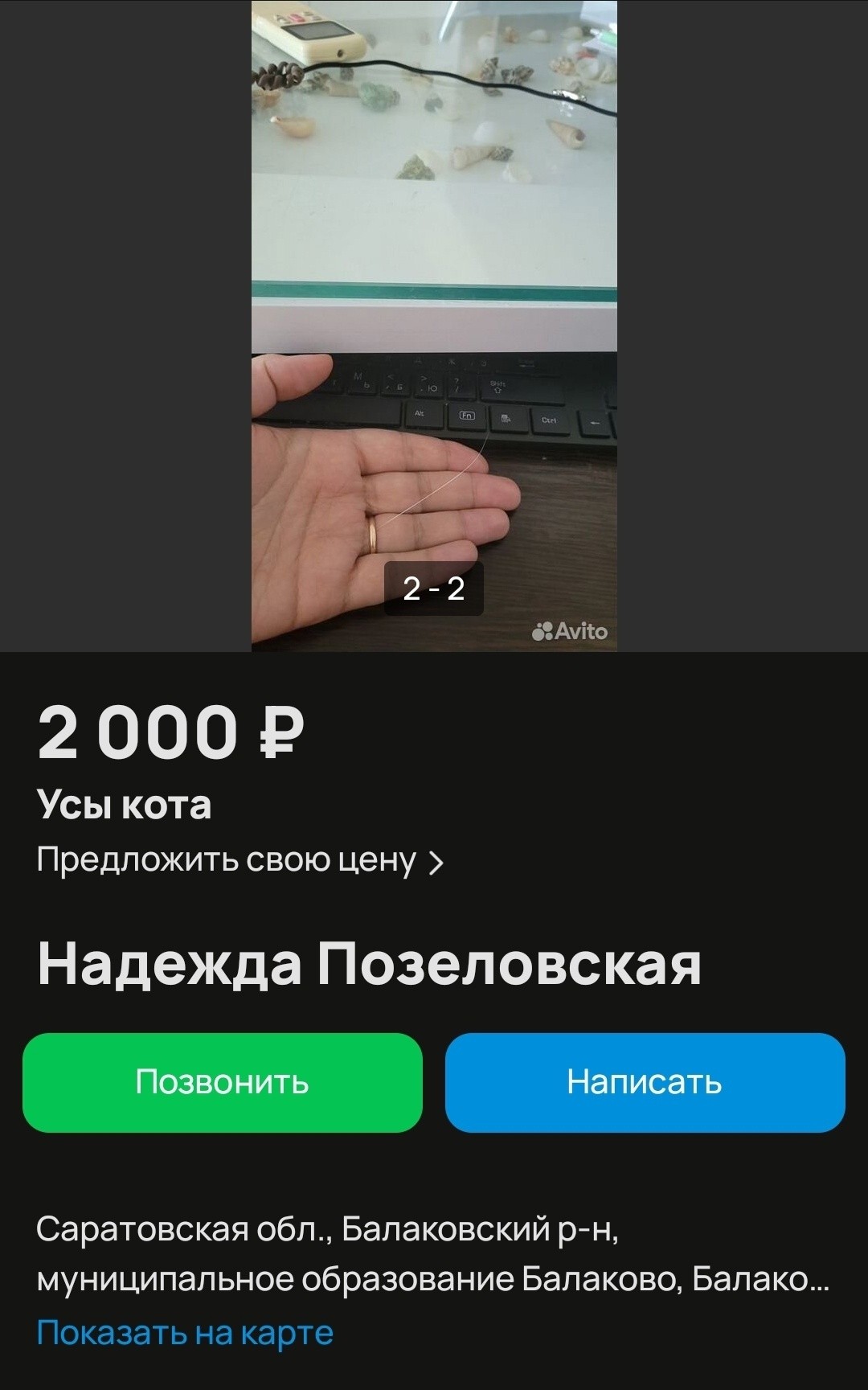Viewport: 868px width, 1390px height.
Task: Message the seller with Написать
Action: pyautogui.click(x=645, y=1082)
